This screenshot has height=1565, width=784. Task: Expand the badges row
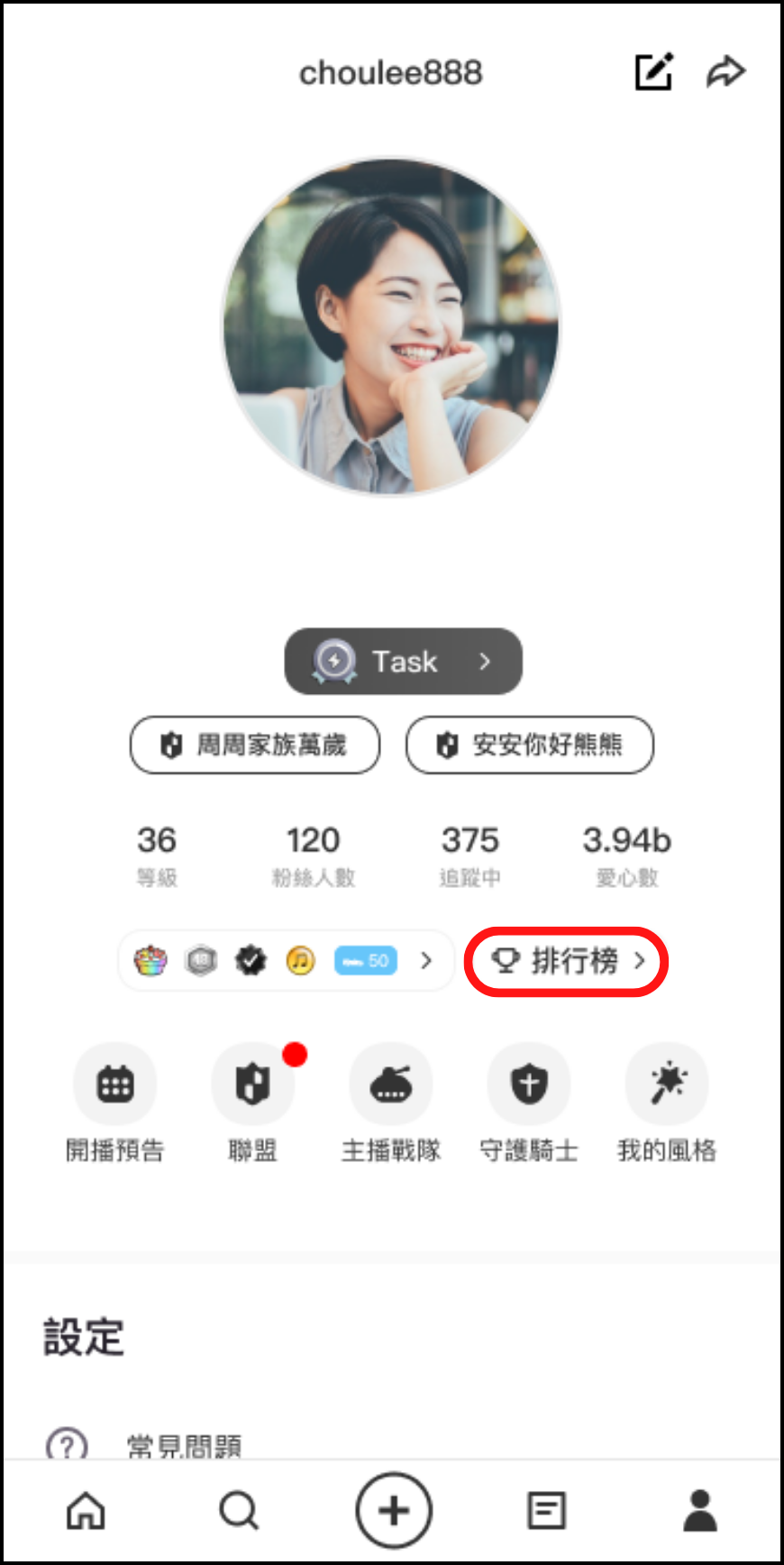[426, 961]
